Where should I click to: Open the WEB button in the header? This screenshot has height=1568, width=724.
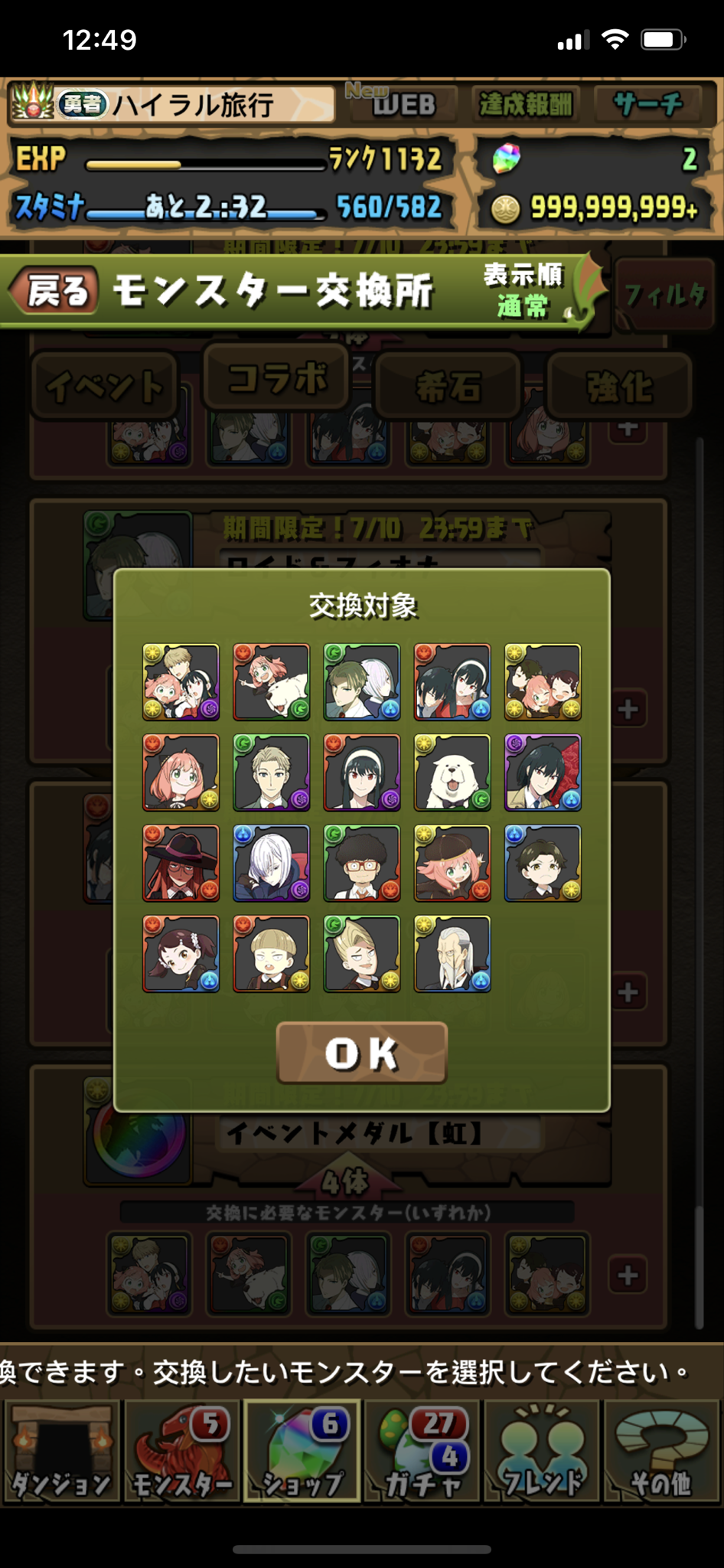(403, 104)
